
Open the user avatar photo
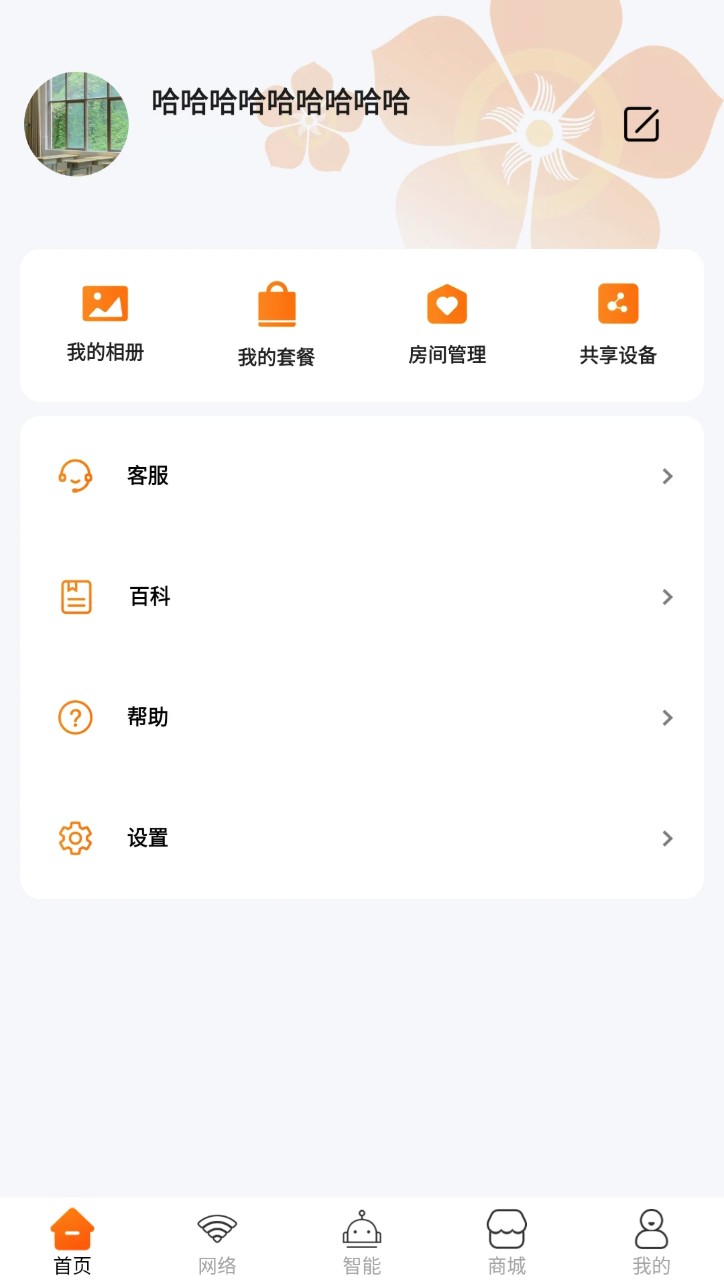point(77,124)
